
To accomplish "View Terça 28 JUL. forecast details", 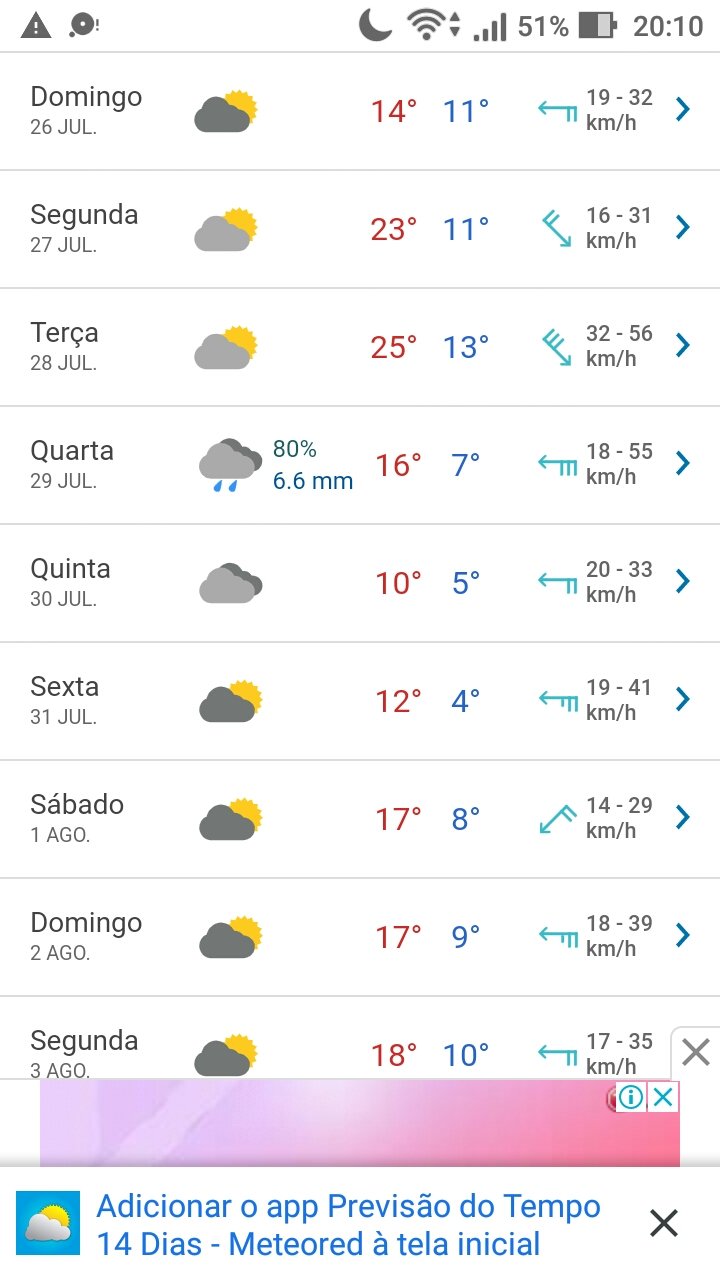I will 360,347.
